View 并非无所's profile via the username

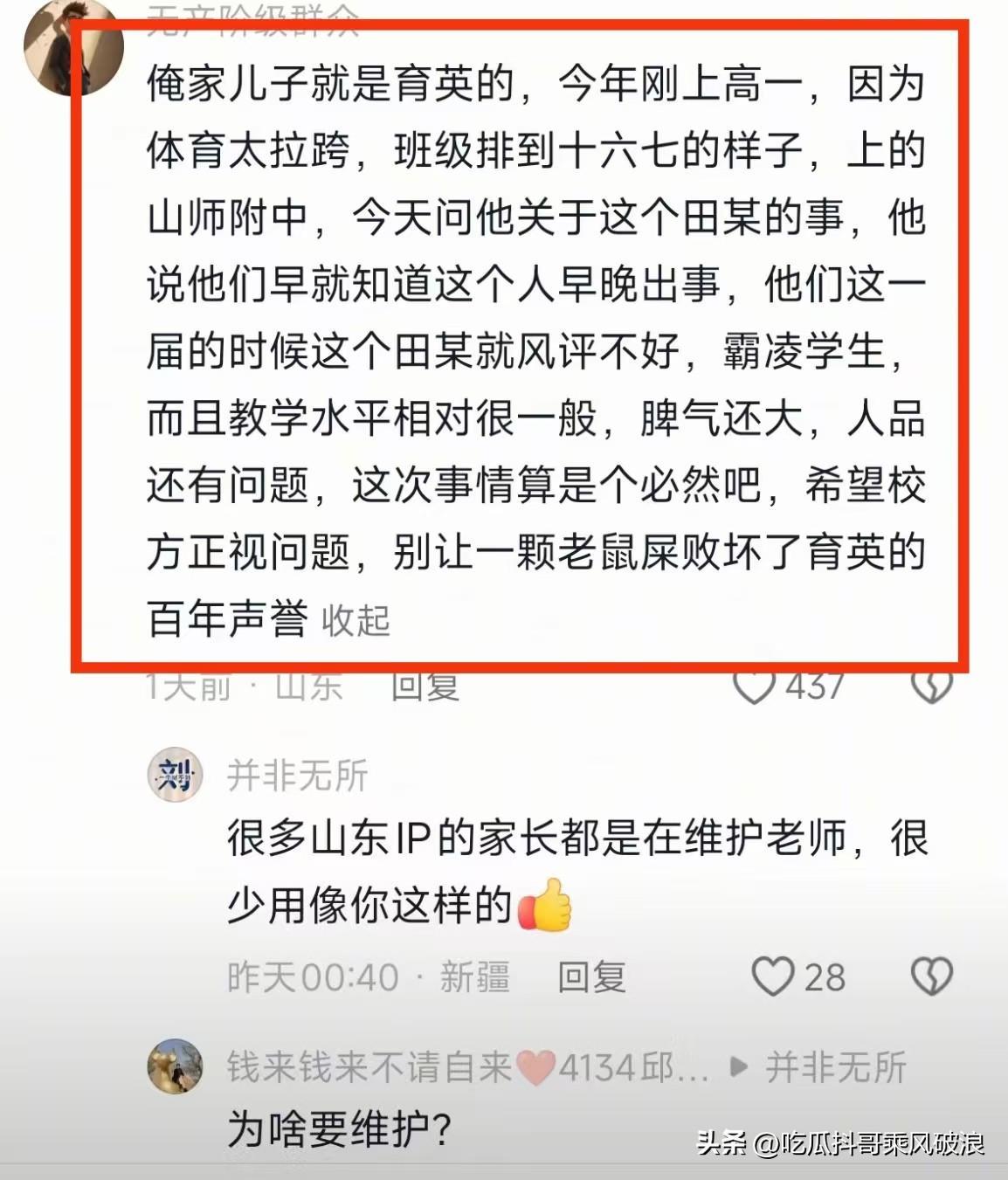[x=298, y=776]
